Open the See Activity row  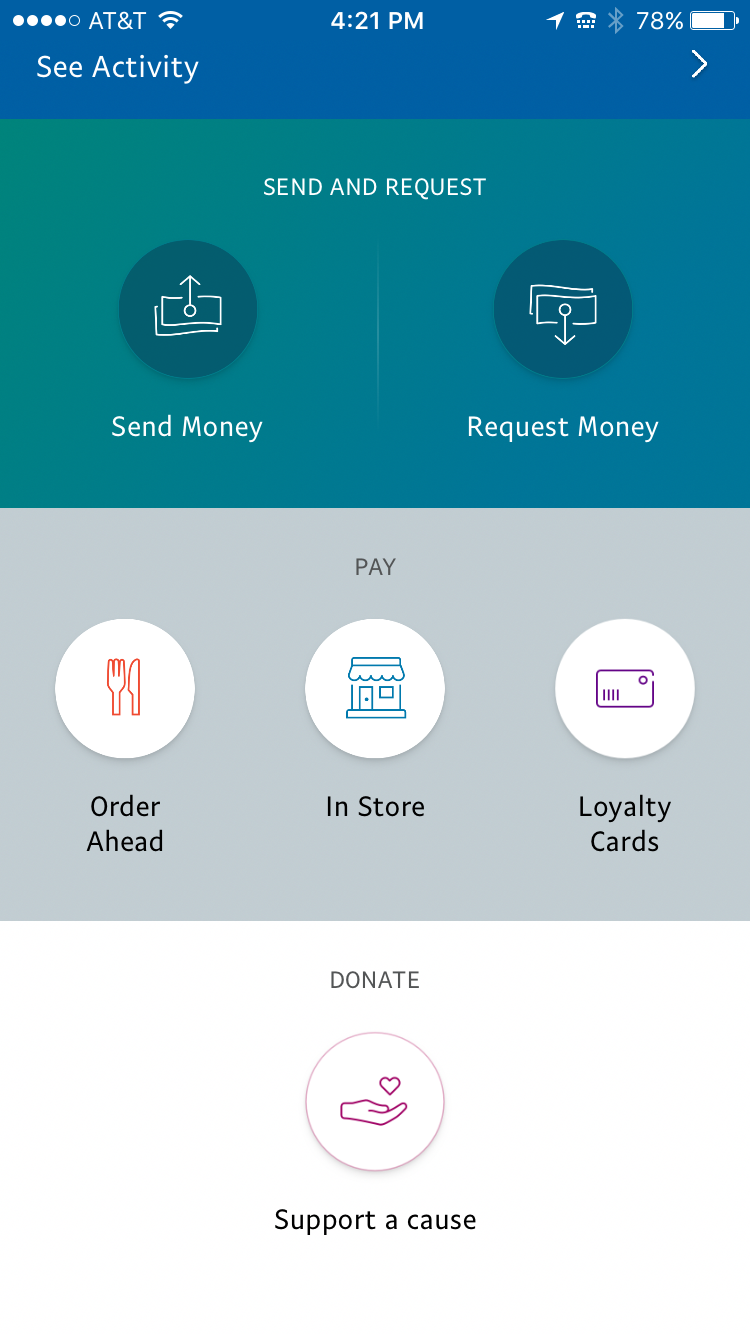click(x=375, y=67)
